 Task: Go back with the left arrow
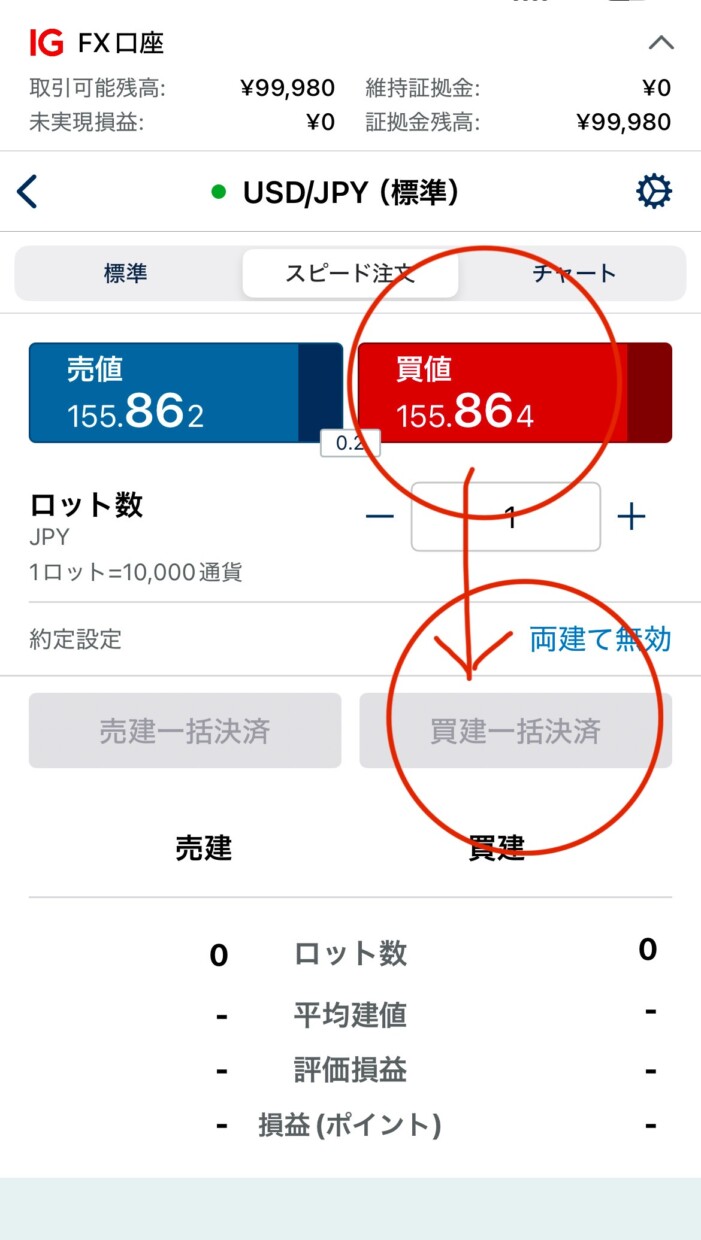click(27, 191)
